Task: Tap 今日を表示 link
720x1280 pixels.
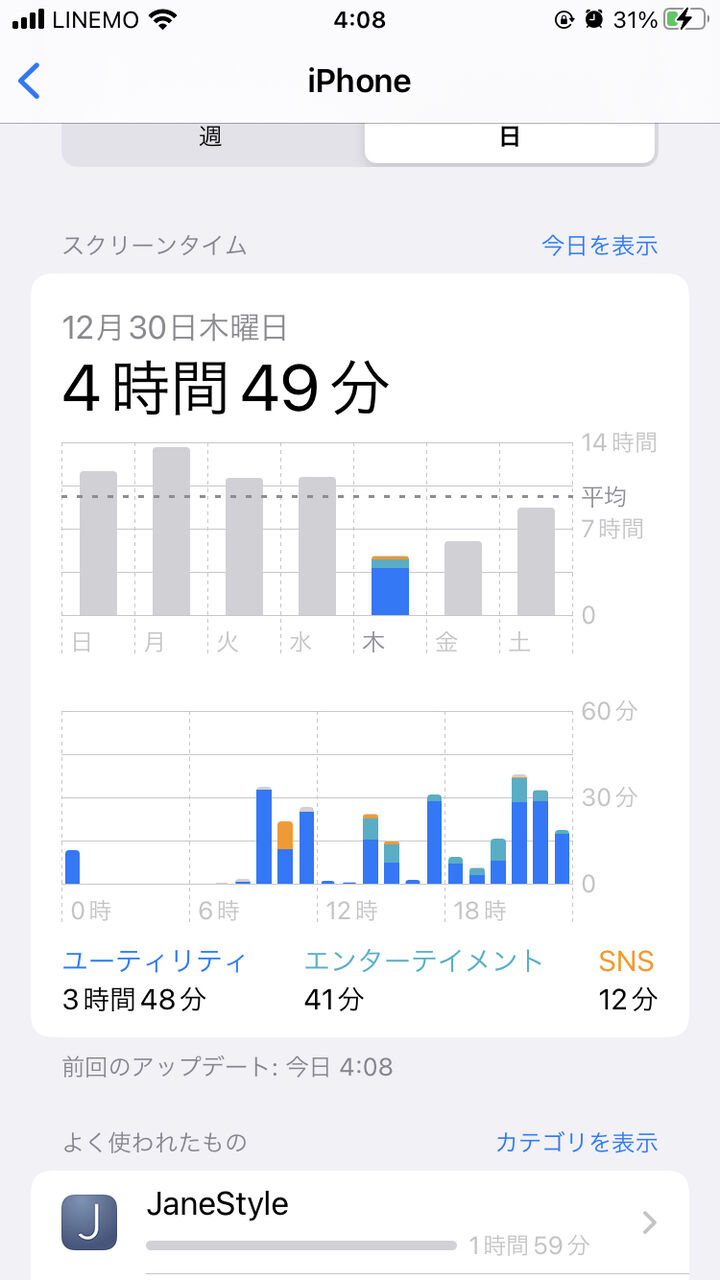Action: (x=599, y=245)
